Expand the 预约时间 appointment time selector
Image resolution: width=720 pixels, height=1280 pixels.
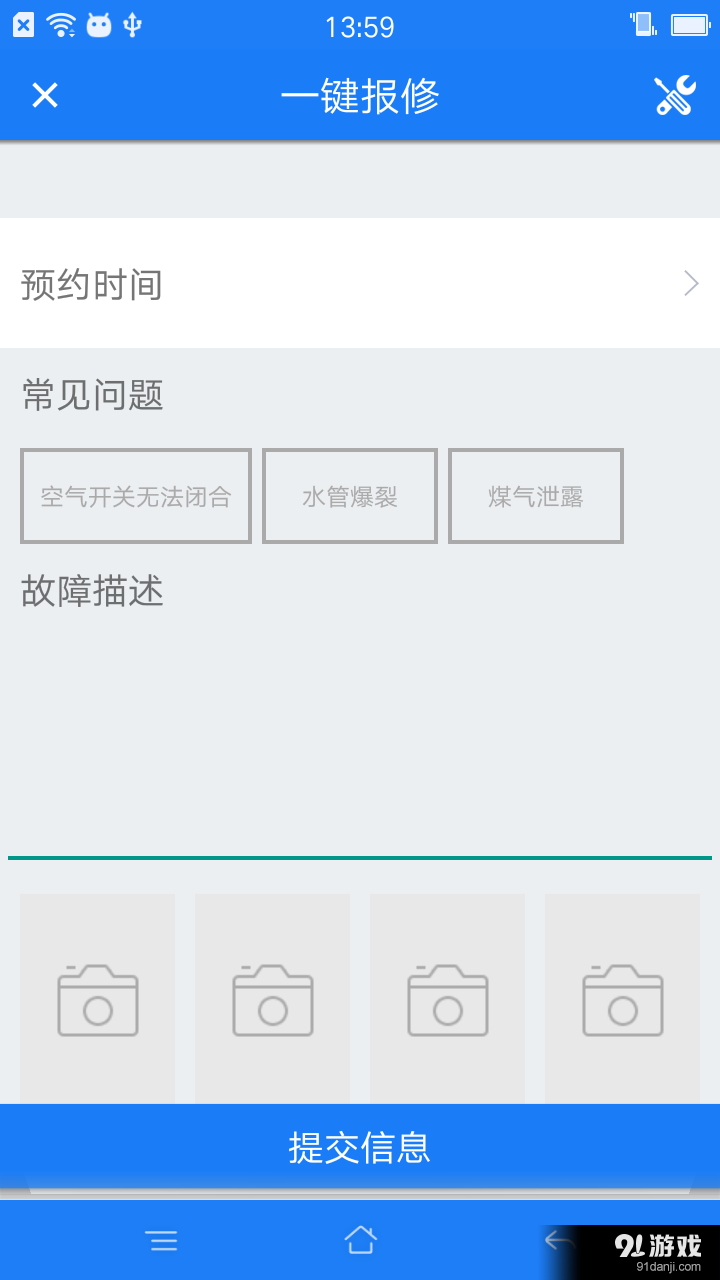pyautogui.click(x=360, y=284)
